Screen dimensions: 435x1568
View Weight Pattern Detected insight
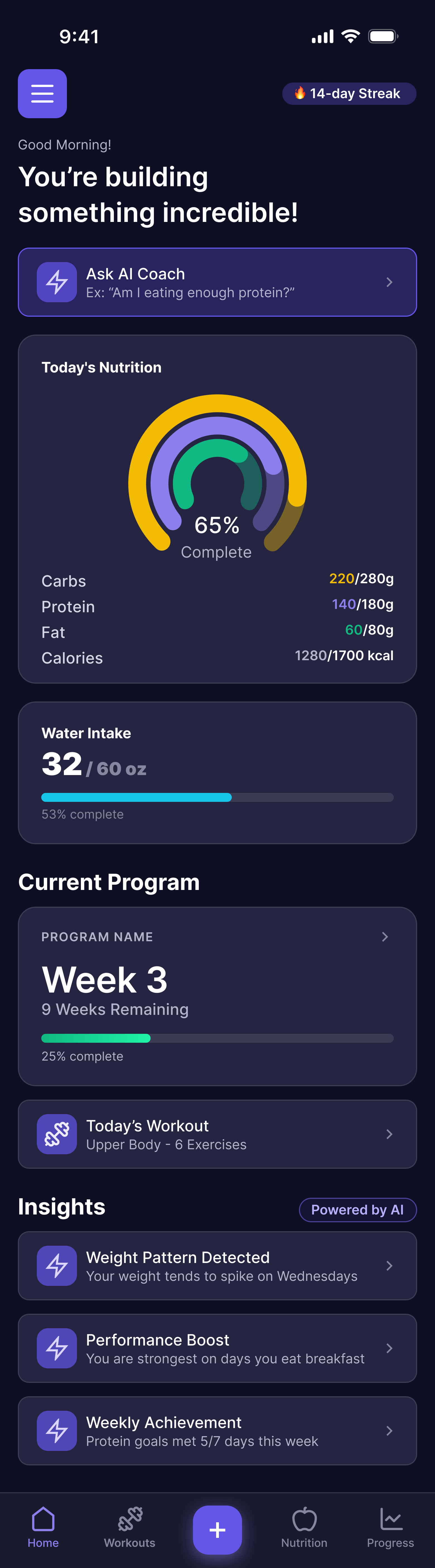pyautogui.click(x=217, y=1265)
